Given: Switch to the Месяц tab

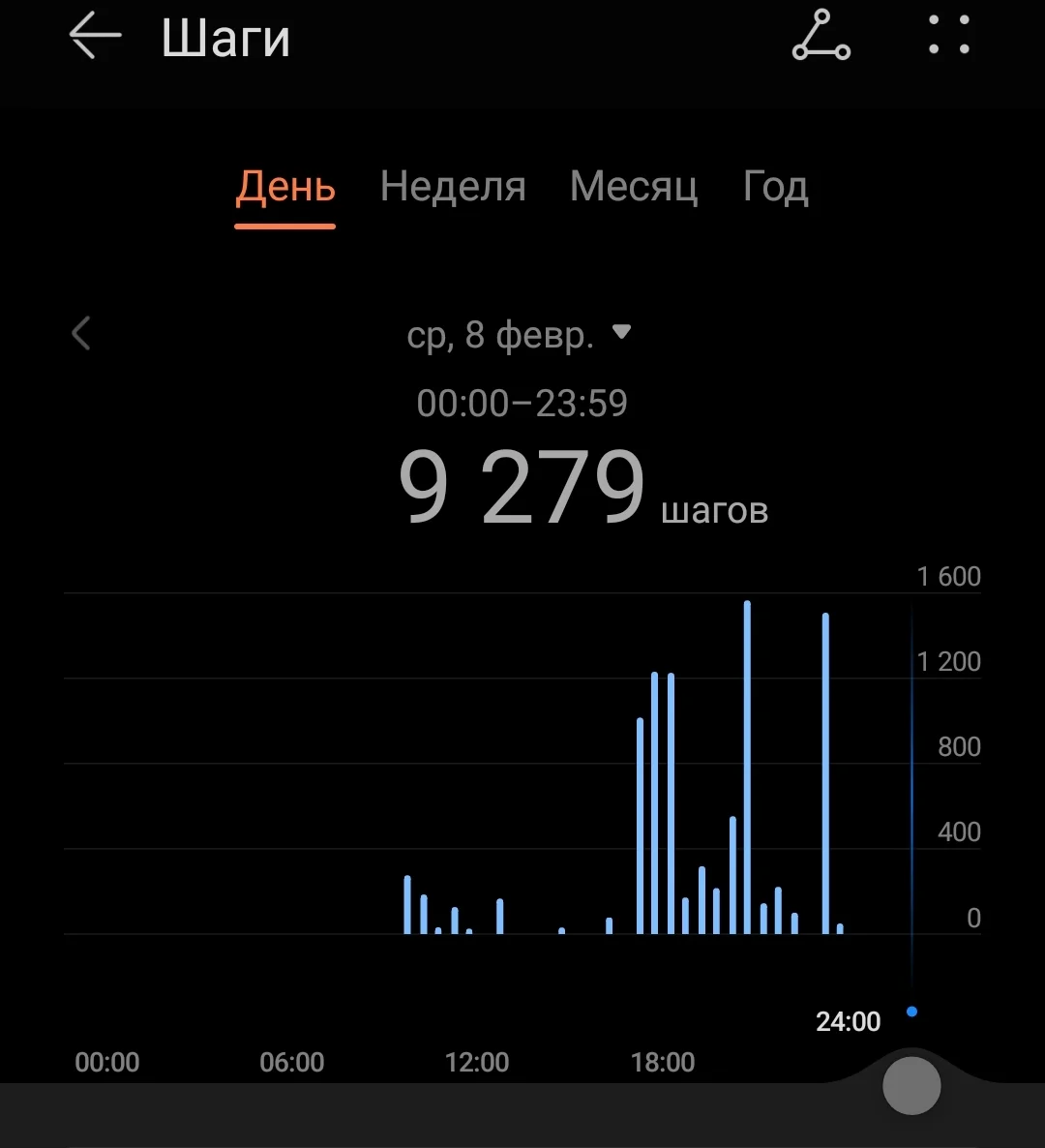Looking at the screenshot, I should pyautogui.click(x=634, y=186).
